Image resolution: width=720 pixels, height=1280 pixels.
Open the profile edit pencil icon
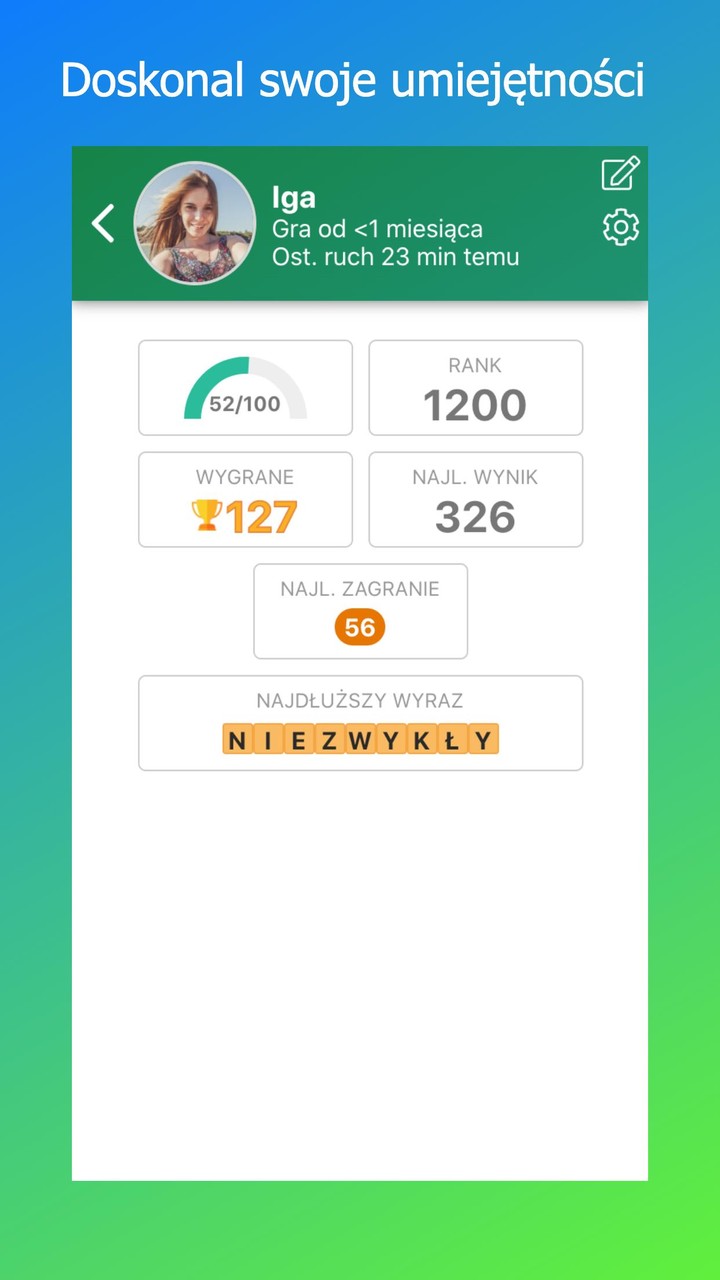(619, 174)
